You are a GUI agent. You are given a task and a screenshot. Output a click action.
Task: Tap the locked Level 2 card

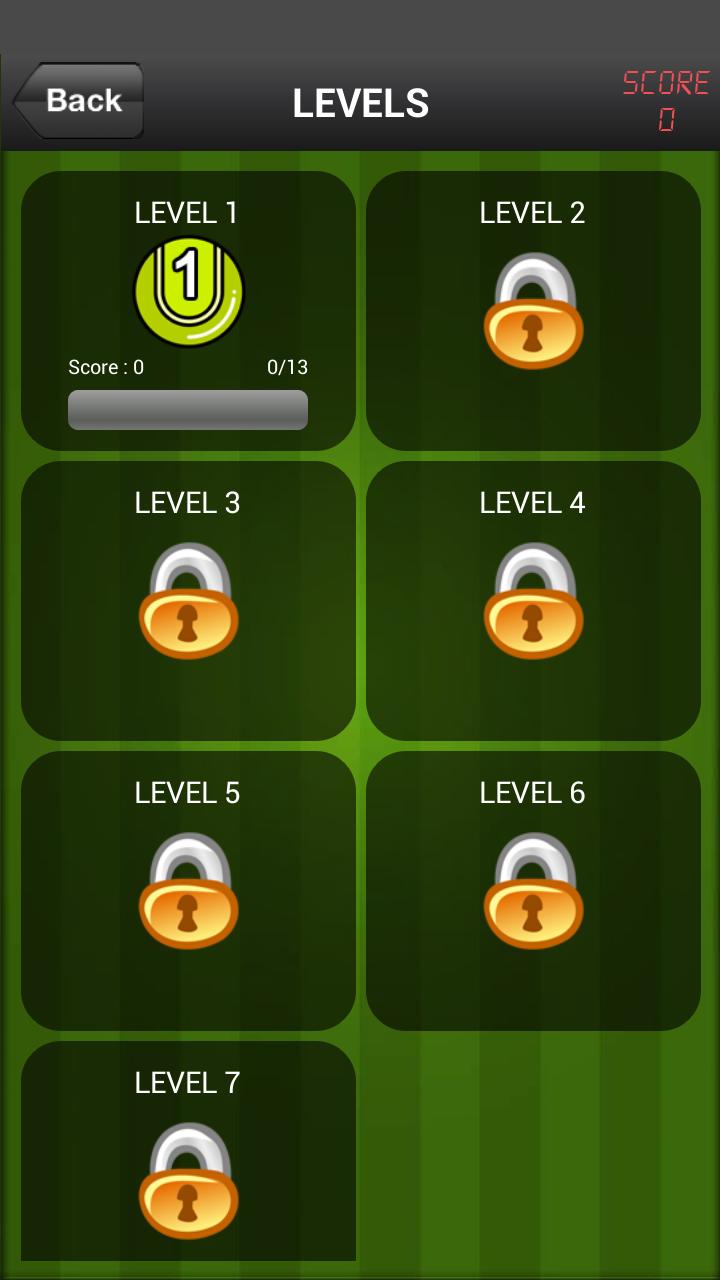(533, 310)
